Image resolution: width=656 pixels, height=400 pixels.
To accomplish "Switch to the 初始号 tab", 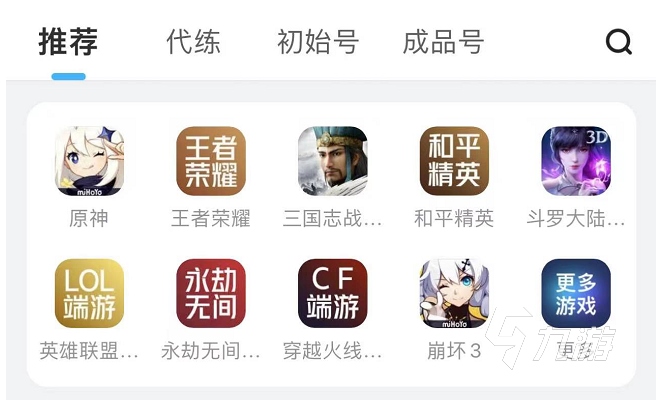I will (x=317, y=43).
